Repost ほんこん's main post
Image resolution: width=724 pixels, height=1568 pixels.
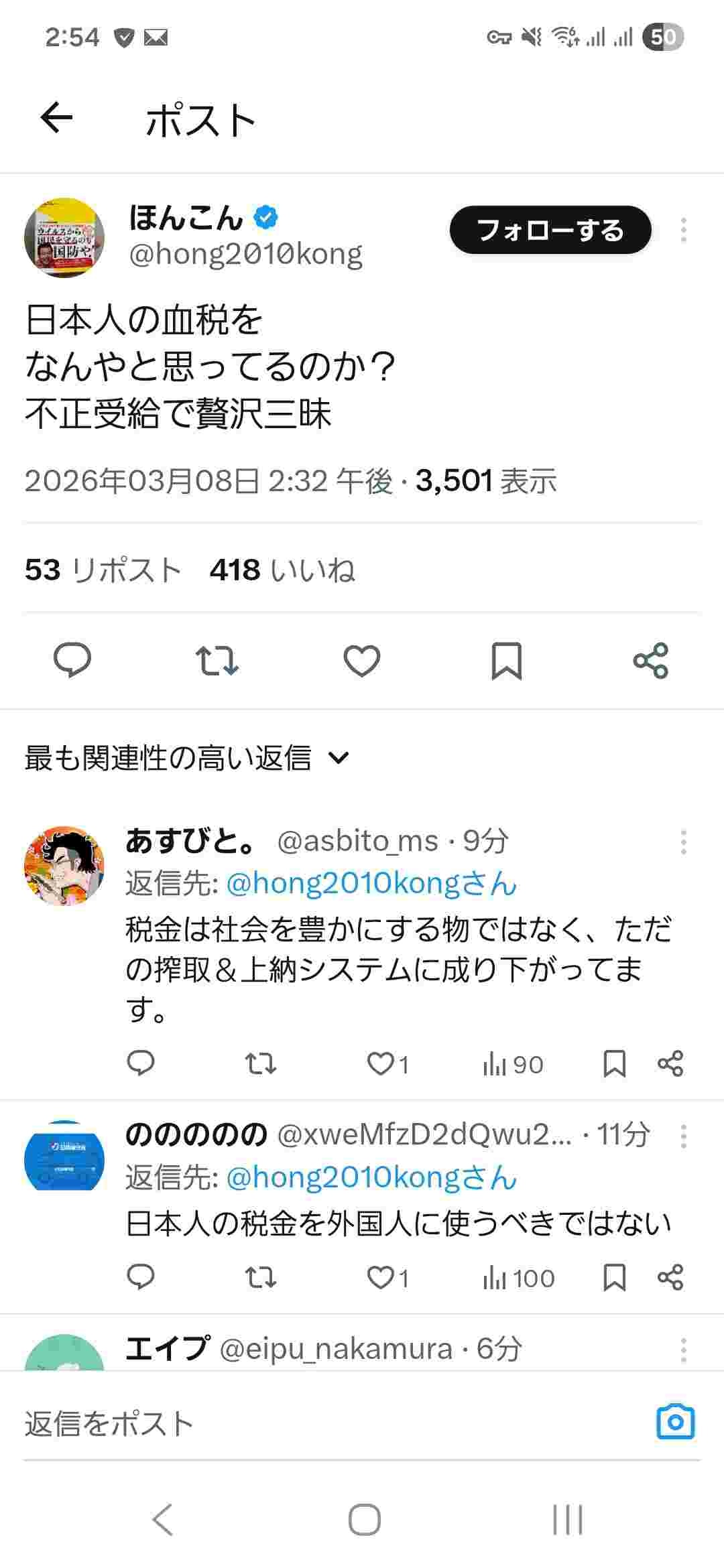point(217,660)
